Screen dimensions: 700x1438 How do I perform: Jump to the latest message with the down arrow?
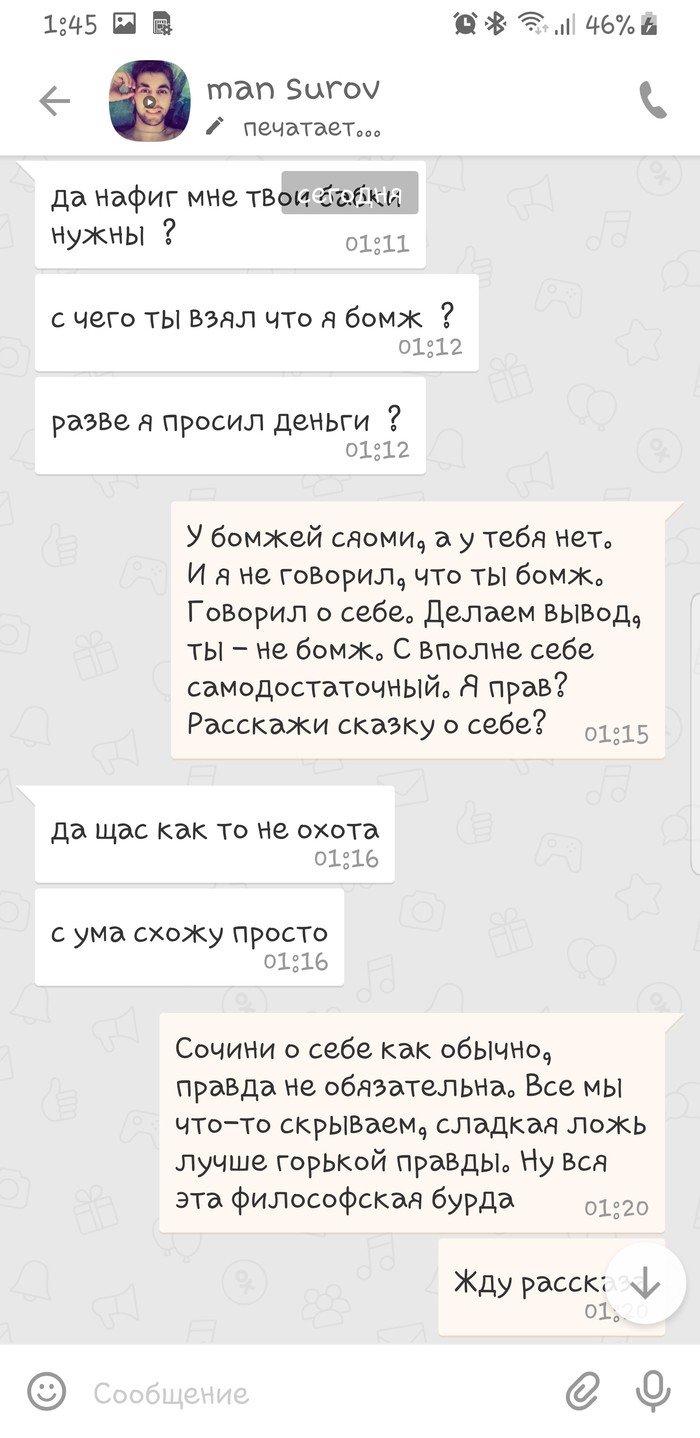tap(645, 1284)
